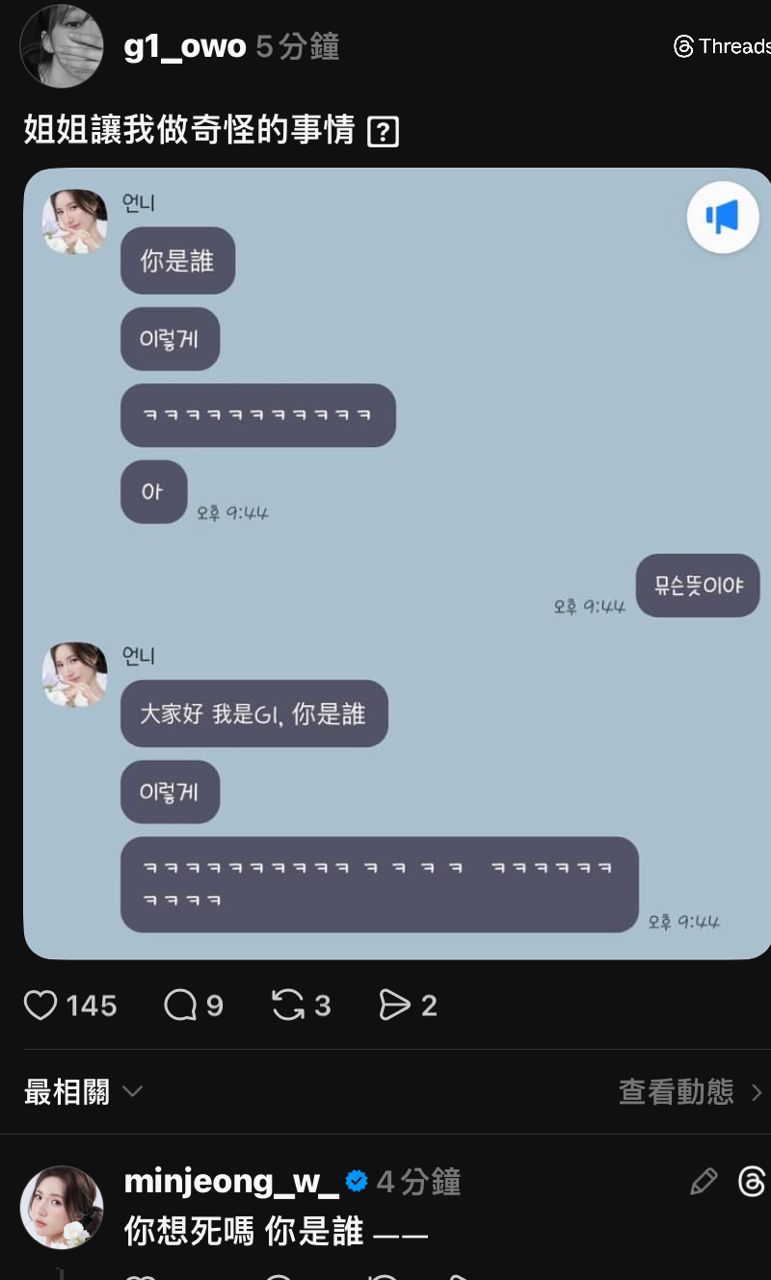Share g1_owo's post via the send icon
Image resolution: width=771 pixels, height=1280 pixels.
click(x=395, y=1005)
